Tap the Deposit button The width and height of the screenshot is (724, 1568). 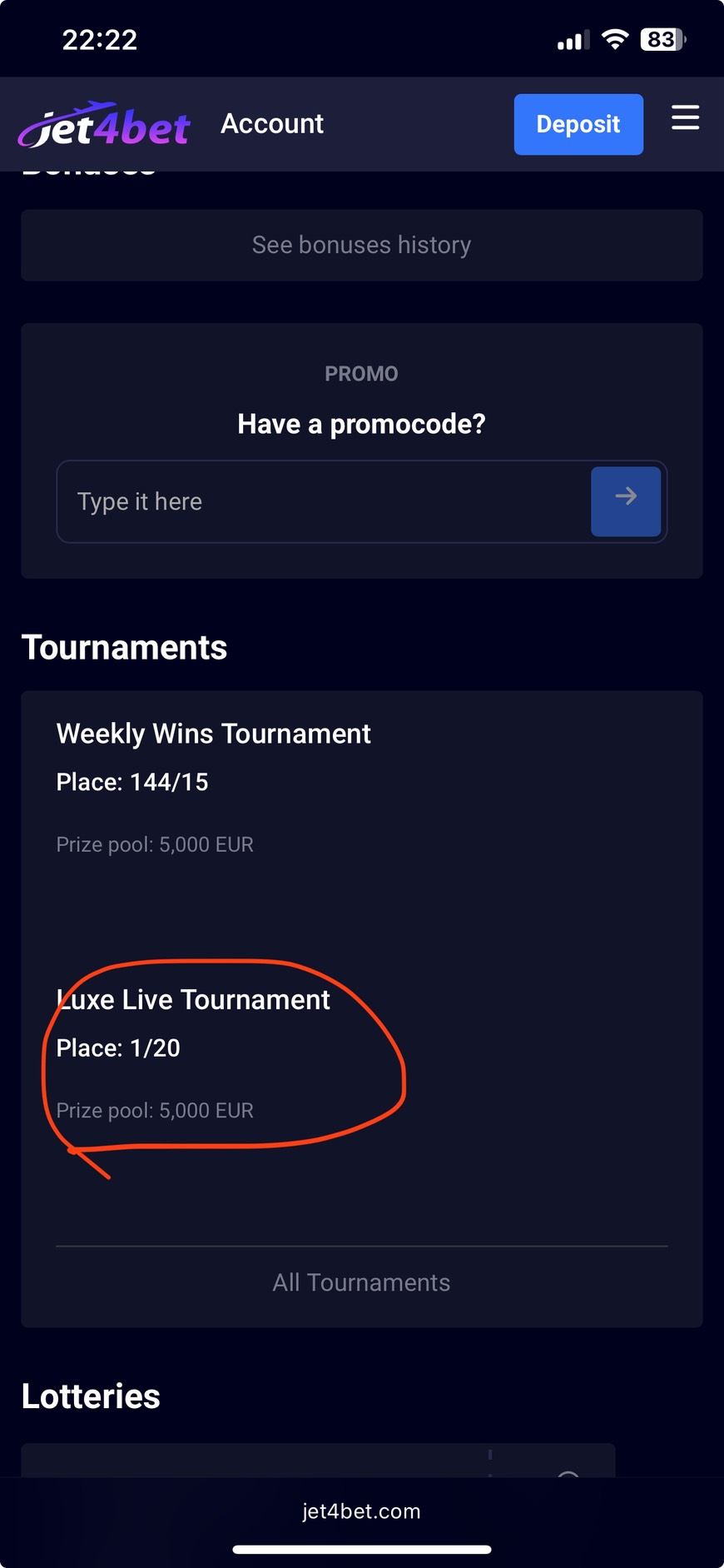click(x=578, y=124)
